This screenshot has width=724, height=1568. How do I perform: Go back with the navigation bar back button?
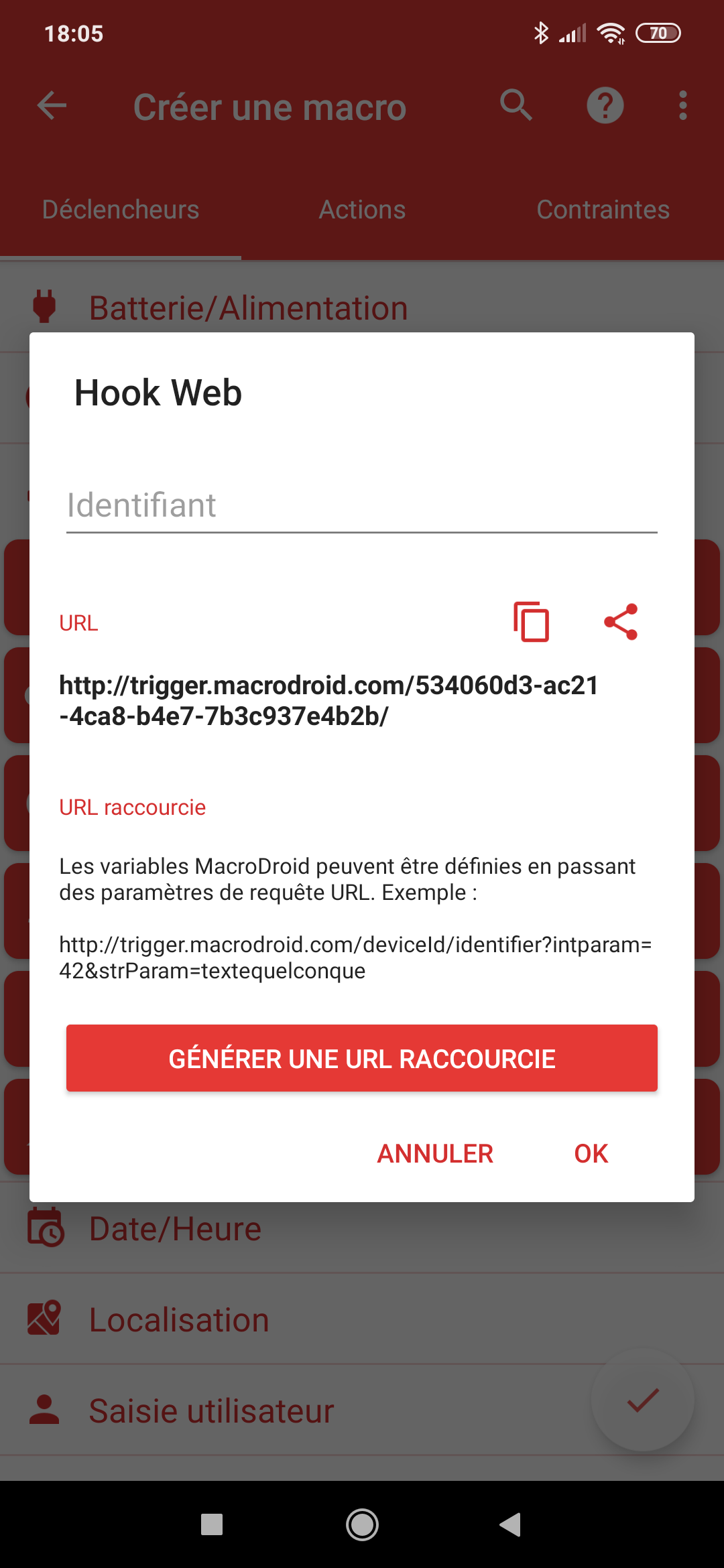[511, 1524]
